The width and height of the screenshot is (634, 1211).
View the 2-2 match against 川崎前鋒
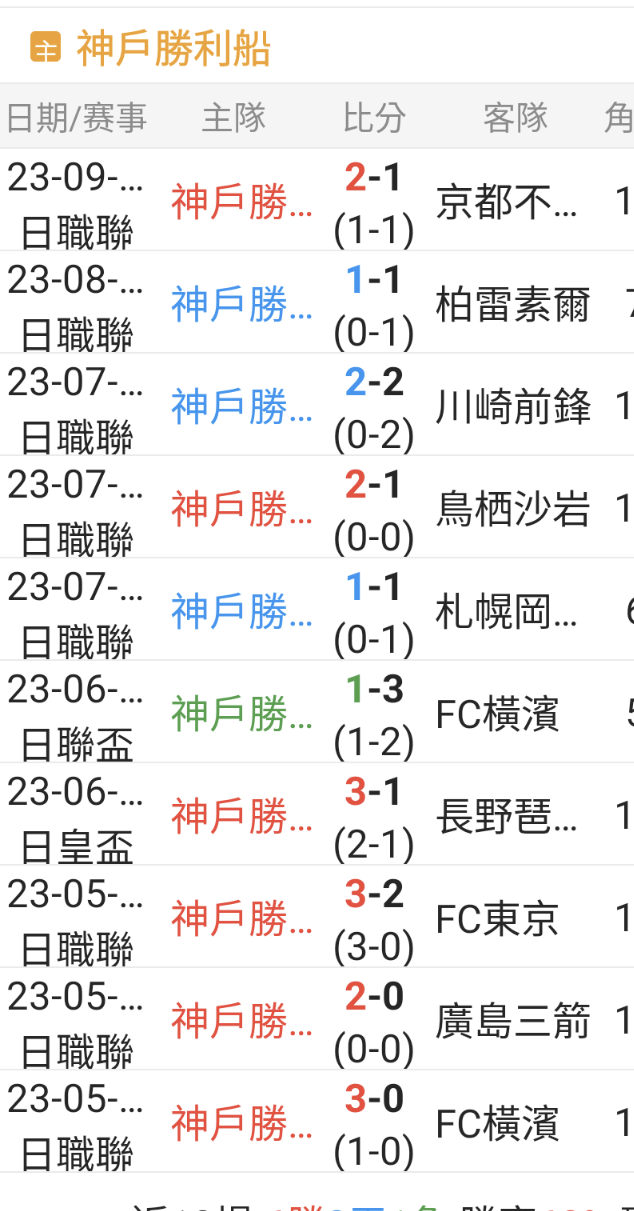[x=317, y=407]
